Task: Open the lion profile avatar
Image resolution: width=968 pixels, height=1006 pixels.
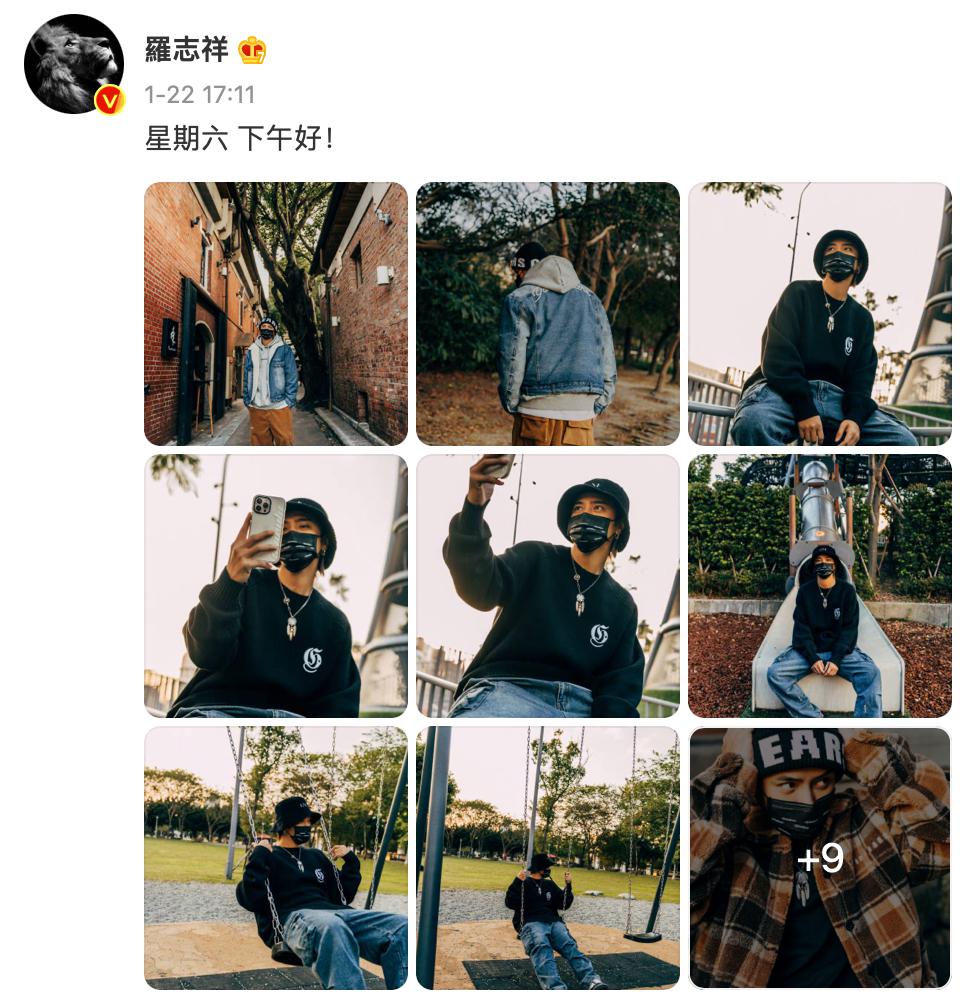Action: tap(73, 64)
